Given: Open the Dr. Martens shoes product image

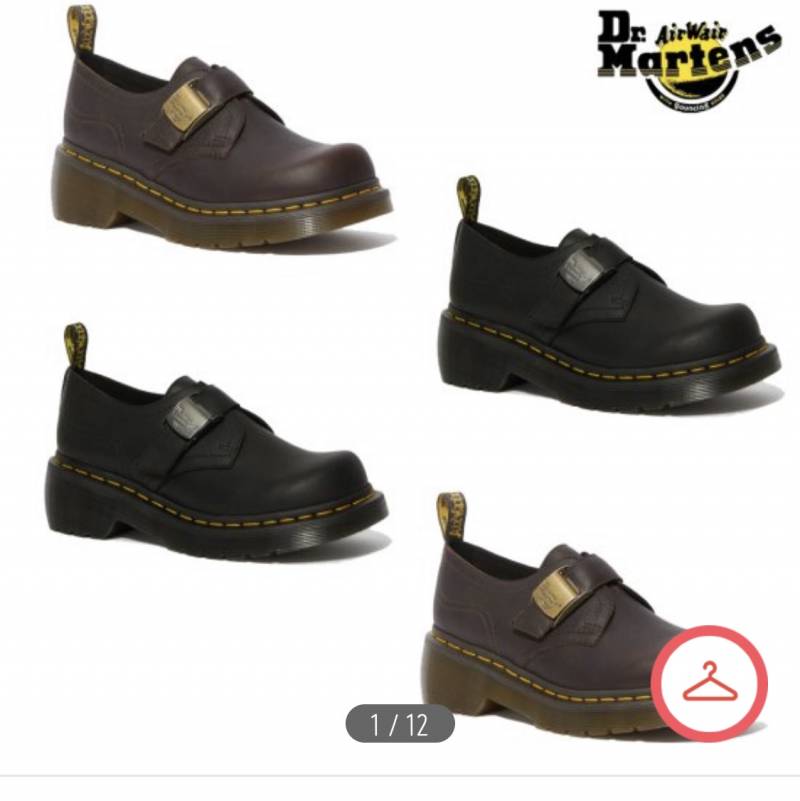Looking at the screenshot, I should [x=400, y=380].
